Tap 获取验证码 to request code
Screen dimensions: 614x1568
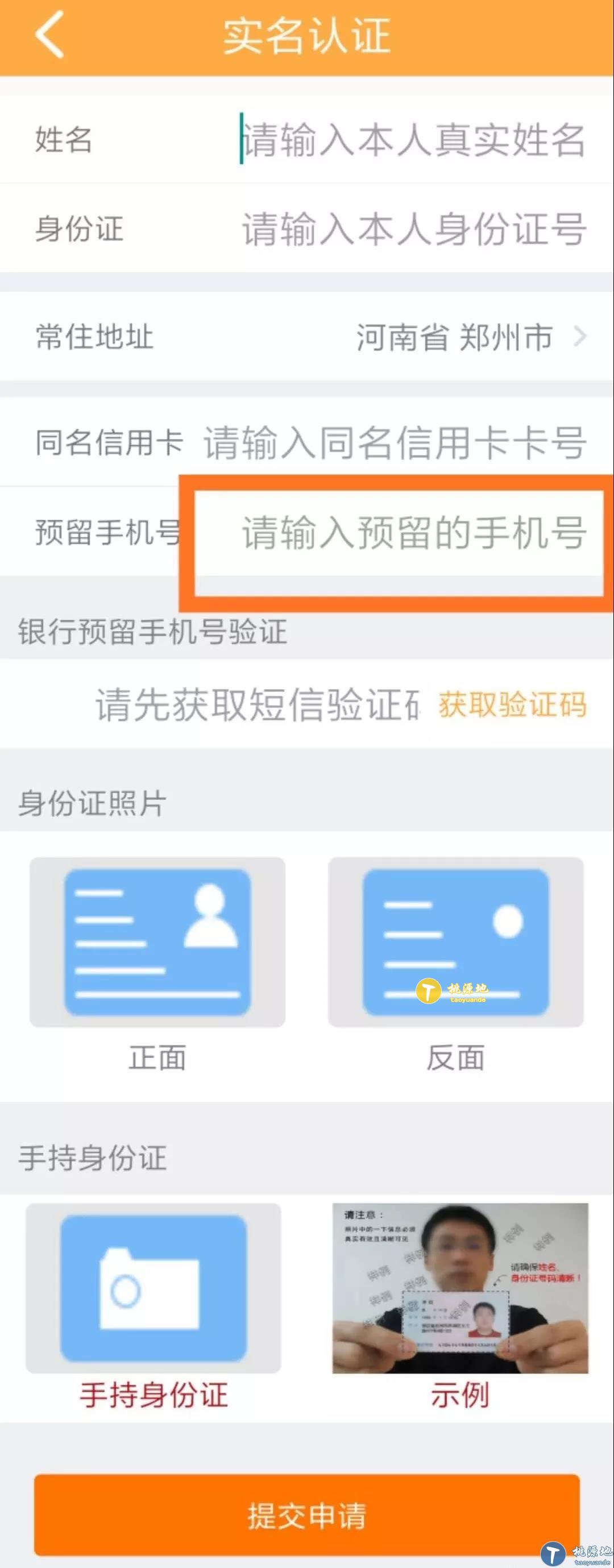click(512, 705)
